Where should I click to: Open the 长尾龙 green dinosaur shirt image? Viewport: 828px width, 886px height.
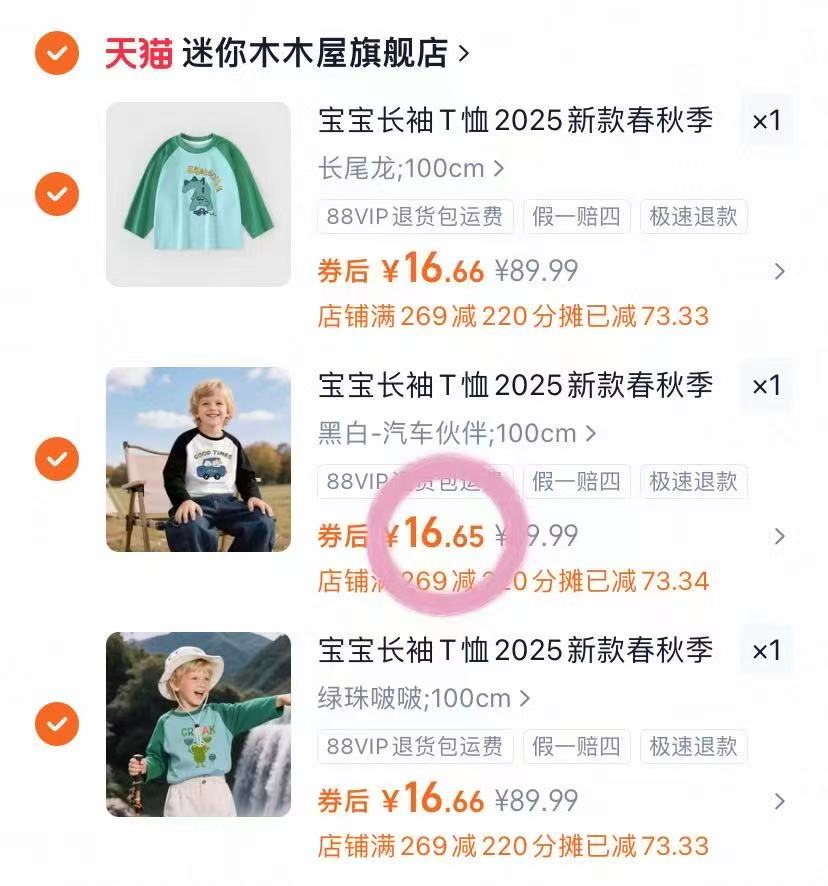[x=198, y=194]
